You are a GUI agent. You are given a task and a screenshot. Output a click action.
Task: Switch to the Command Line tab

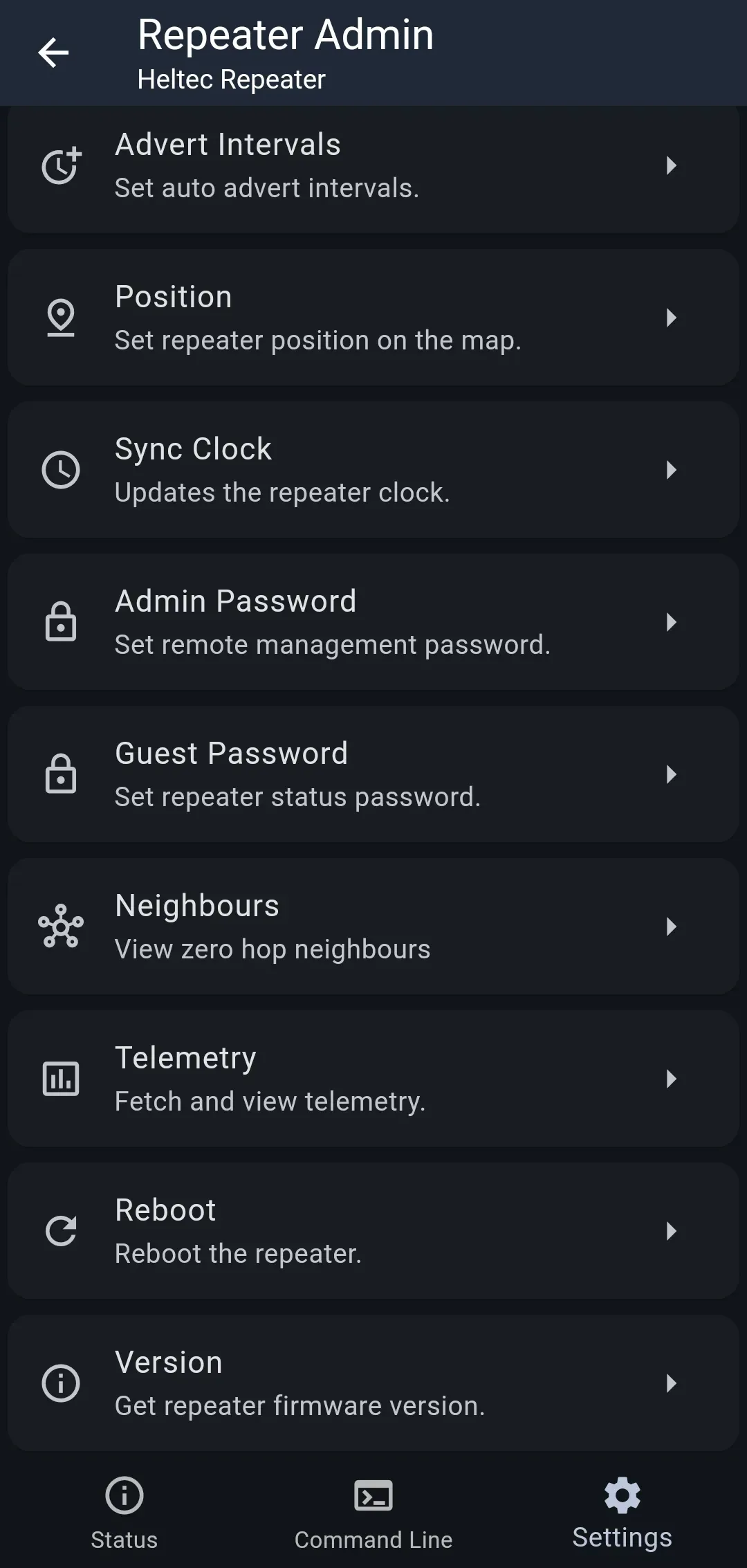click(x=373, y=1513)
